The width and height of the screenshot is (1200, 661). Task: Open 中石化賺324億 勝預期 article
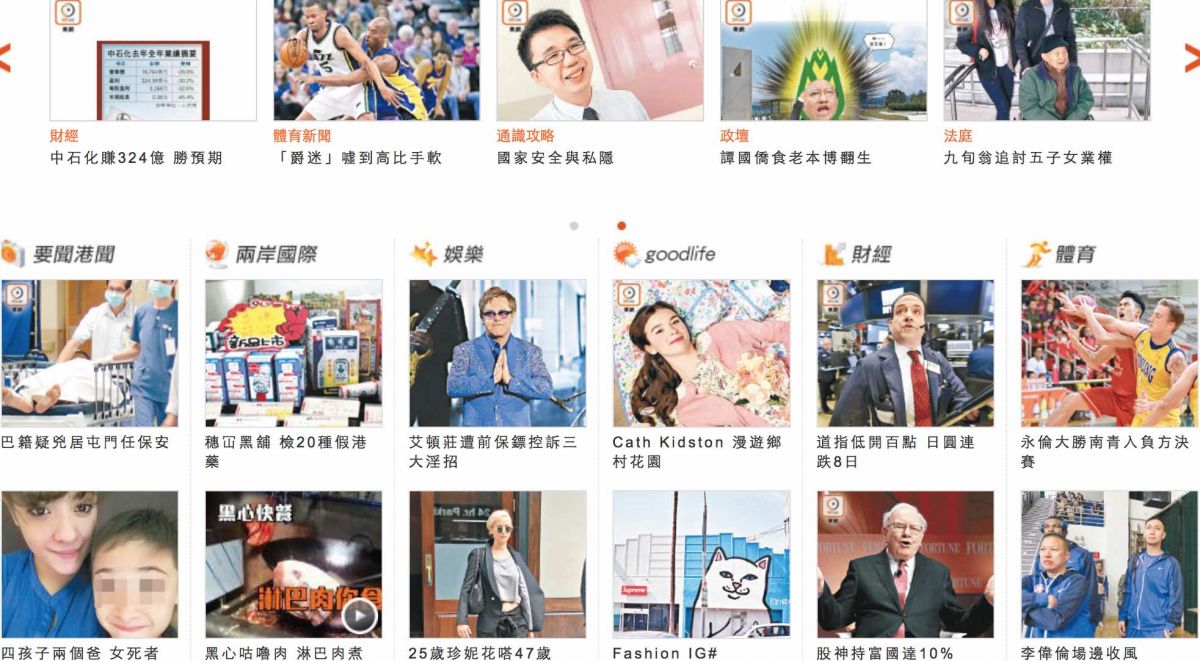pyautogui.click(x=136, y=158)
